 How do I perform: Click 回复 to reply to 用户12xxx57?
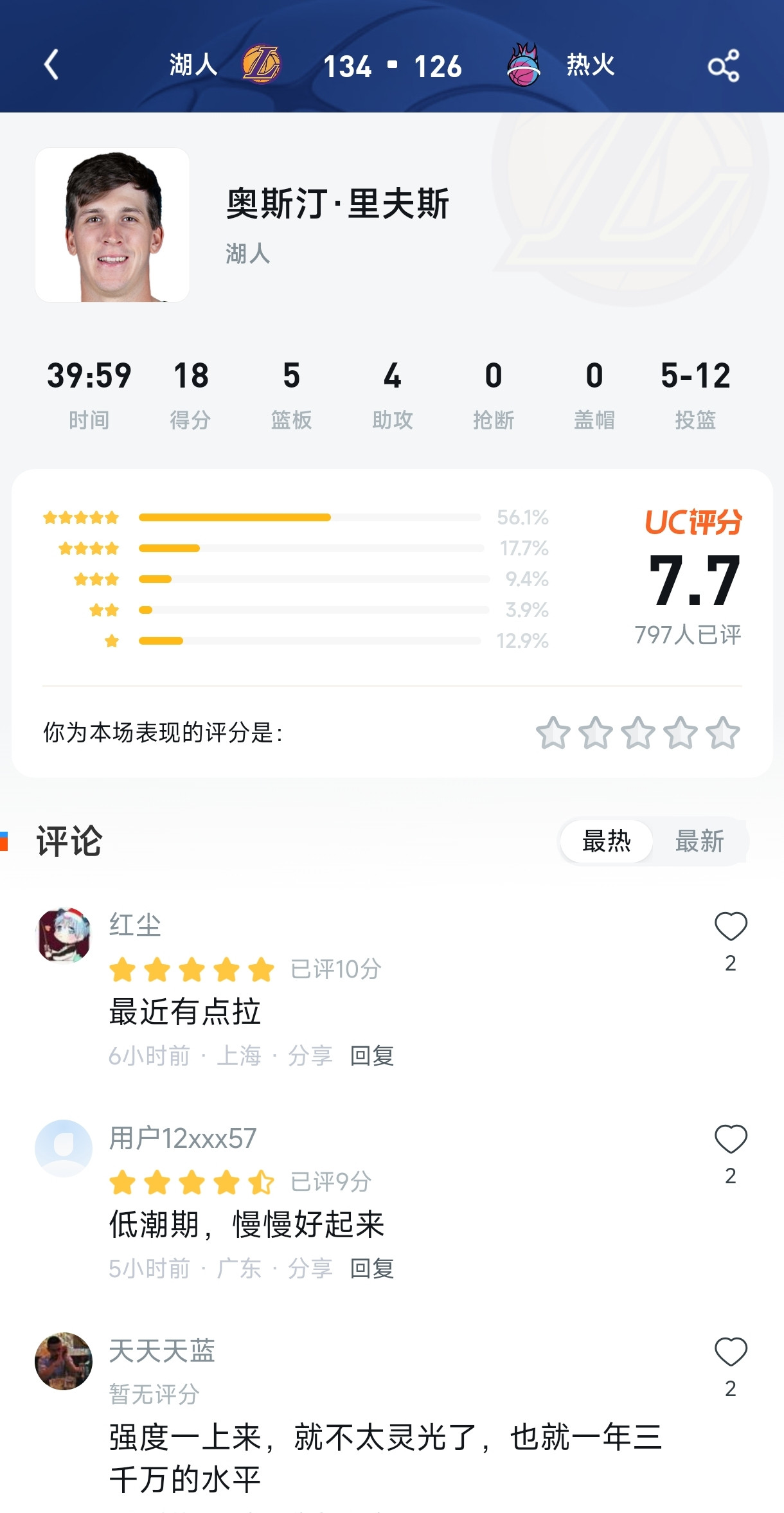coord(371,1267)
